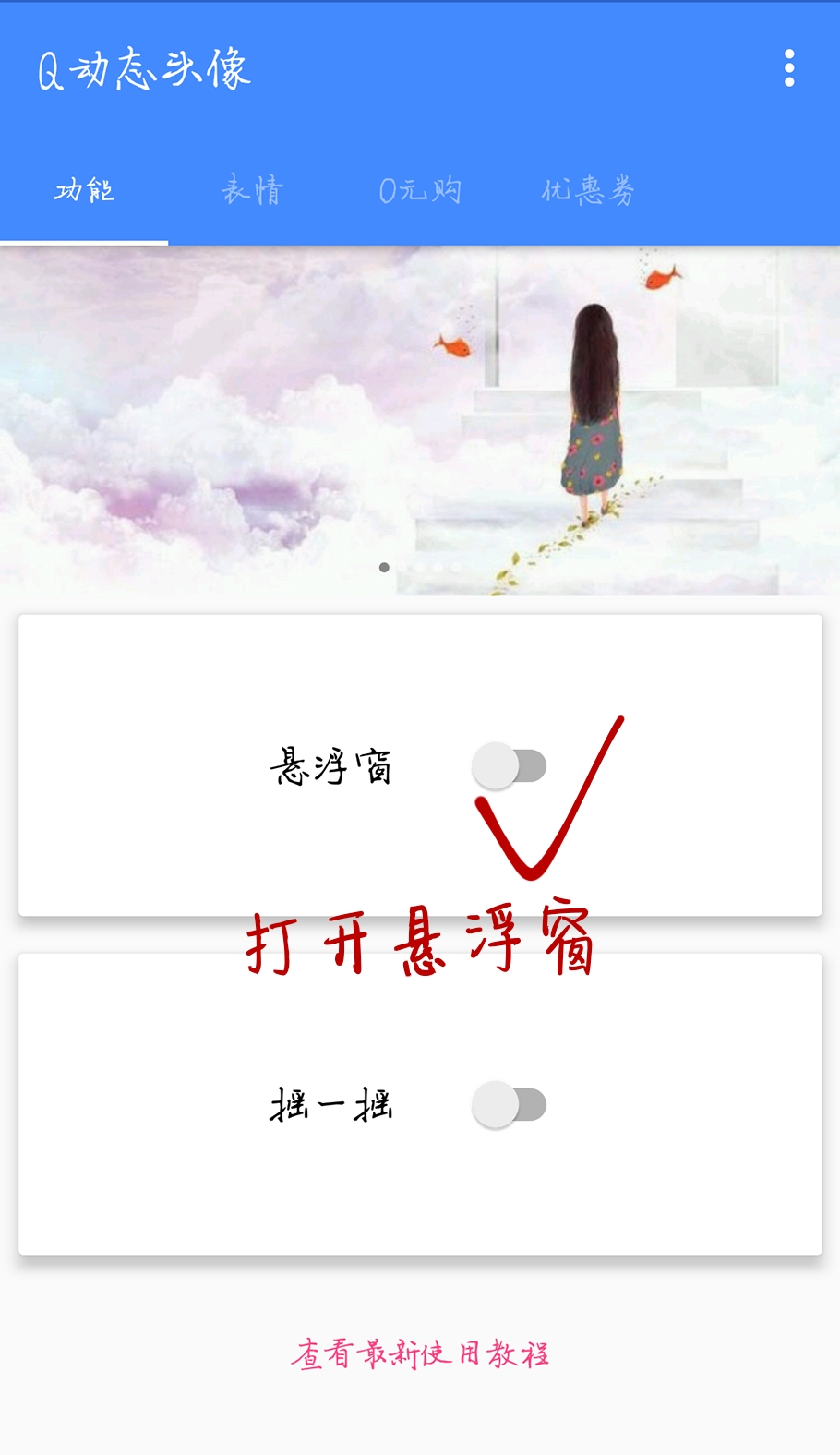840x1455 pixels.
Task: Open the 0元购 tab
Action: pyautogui.click(x=420, y=190)
